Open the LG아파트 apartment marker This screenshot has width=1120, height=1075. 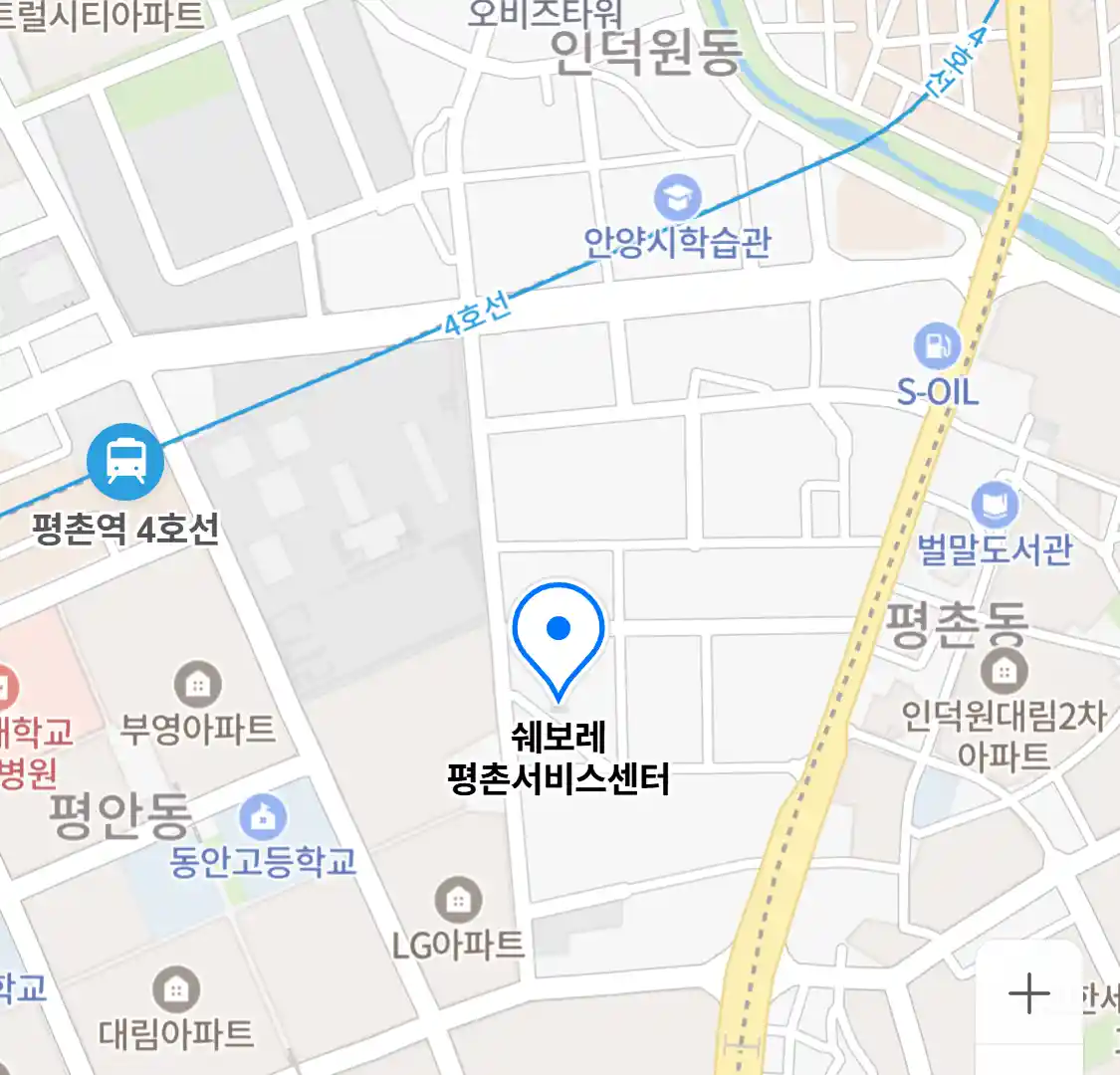click(x=458, y=901)
